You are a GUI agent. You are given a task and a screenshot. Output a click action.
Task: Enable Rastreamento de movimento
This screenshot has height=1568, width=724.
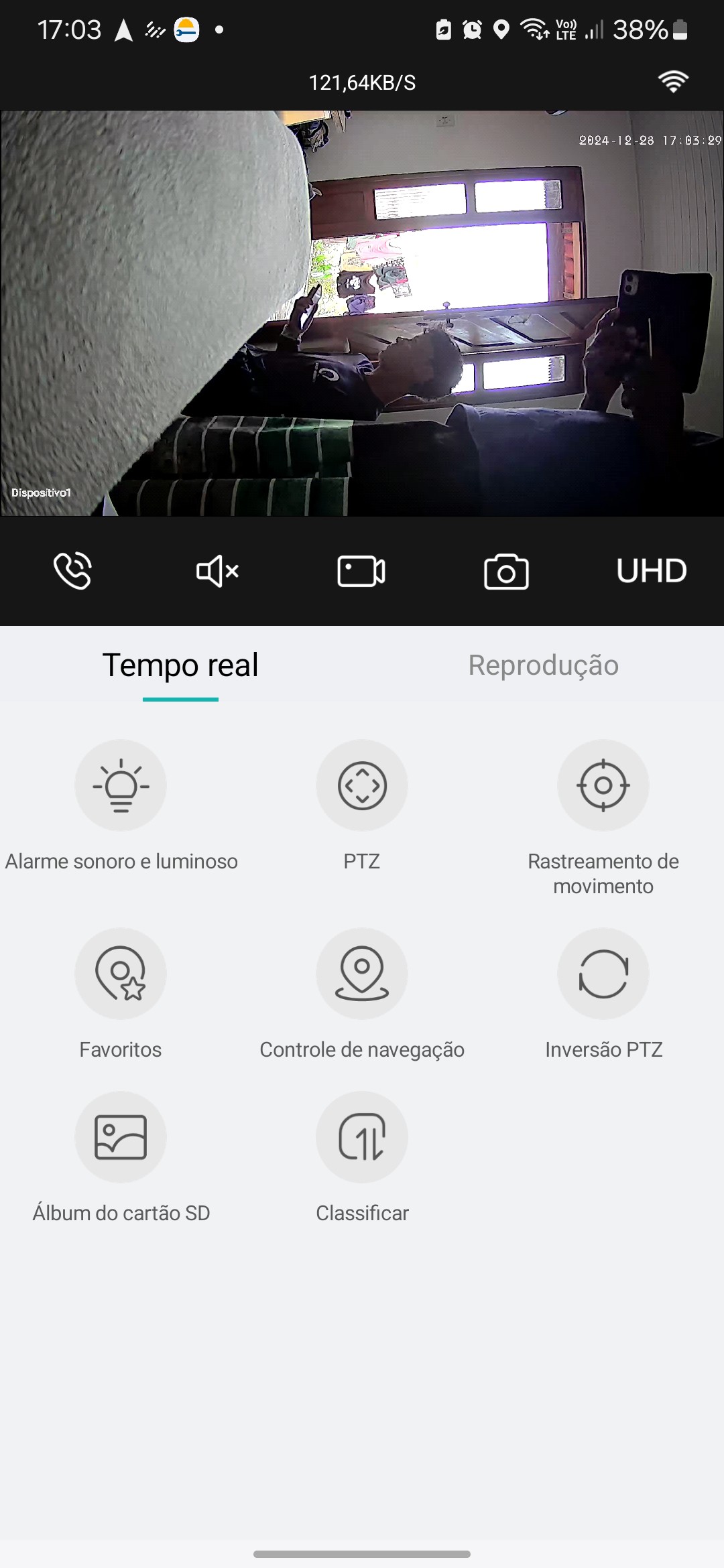tap(603, 785)
